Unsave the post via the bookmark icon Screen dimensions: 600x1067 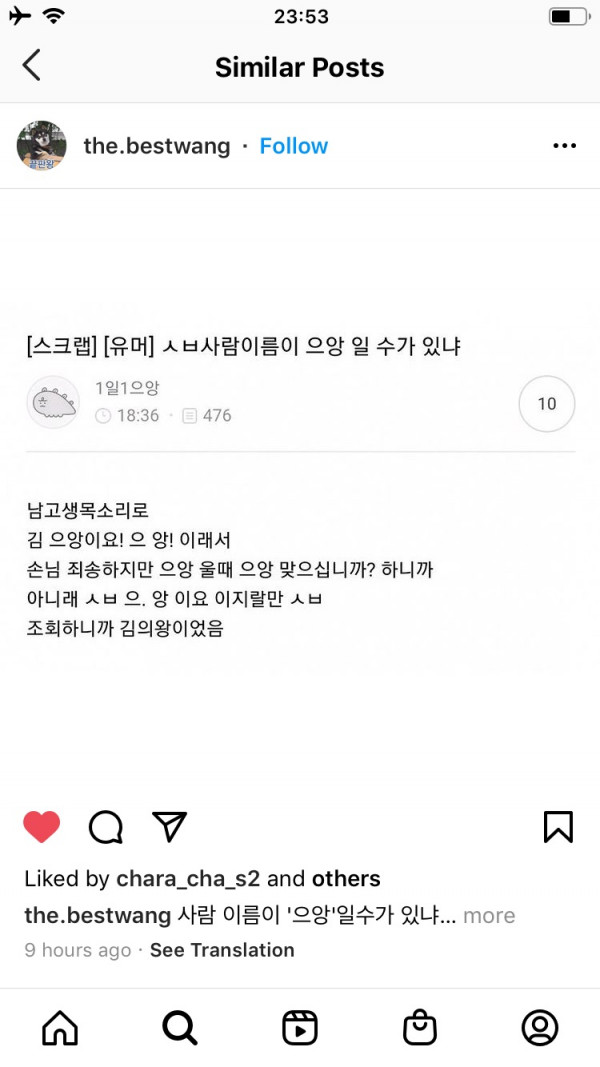(557, 827)
